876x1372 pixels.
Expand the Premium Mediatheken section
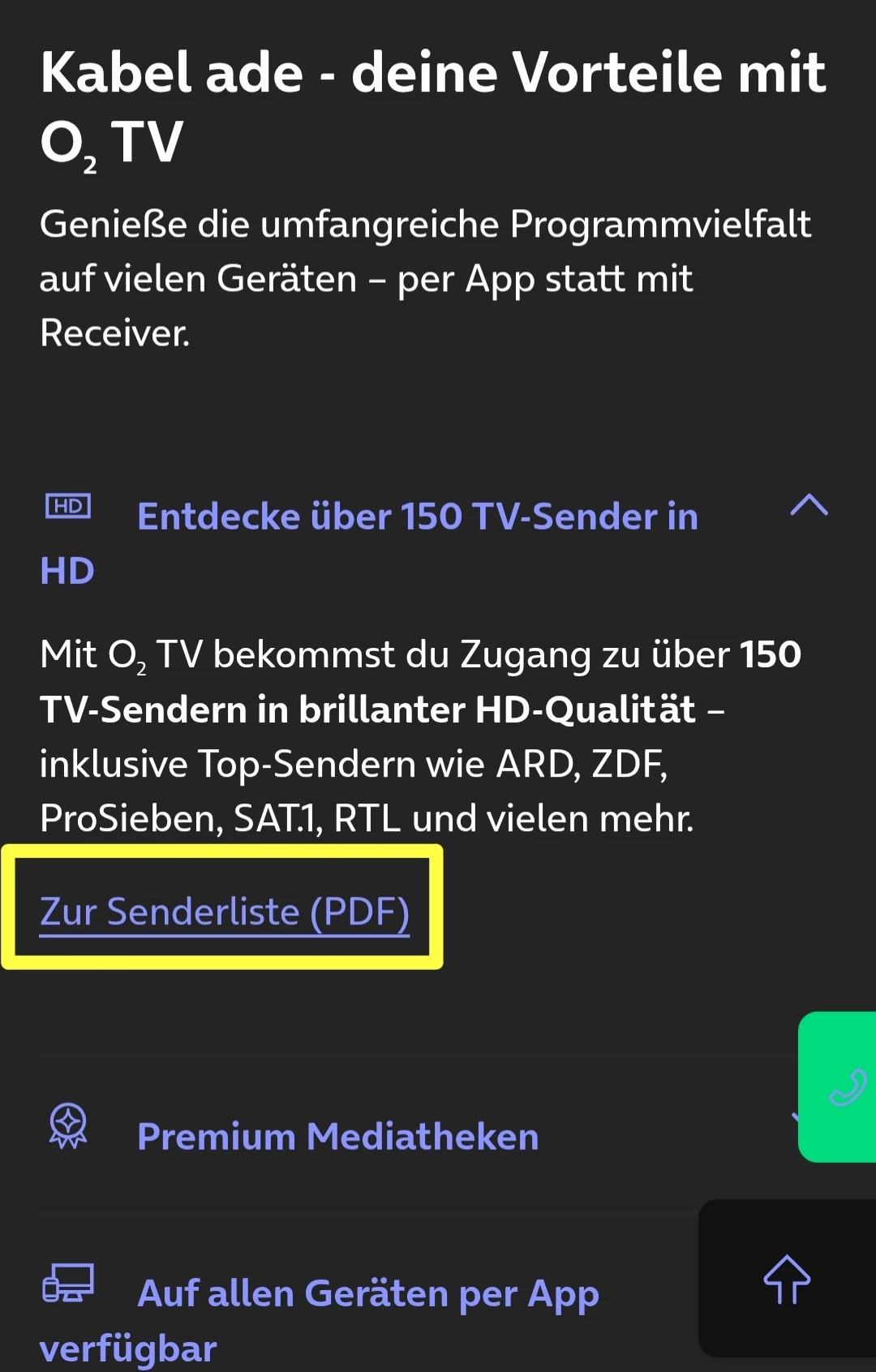click(337, 1136)
